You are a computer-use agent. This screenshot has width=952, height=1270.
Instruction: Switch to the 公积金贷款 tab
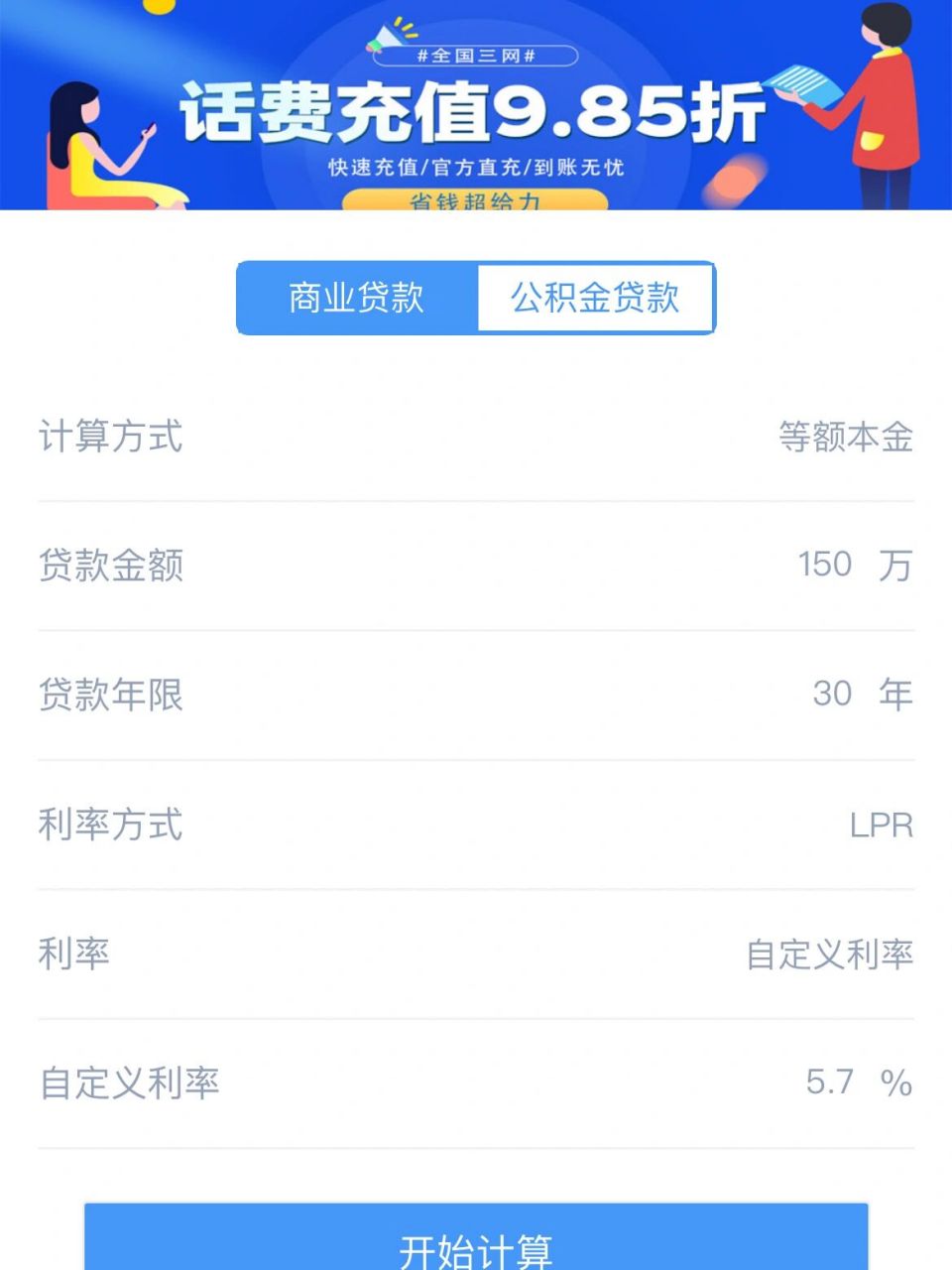[x=595, y=298]
